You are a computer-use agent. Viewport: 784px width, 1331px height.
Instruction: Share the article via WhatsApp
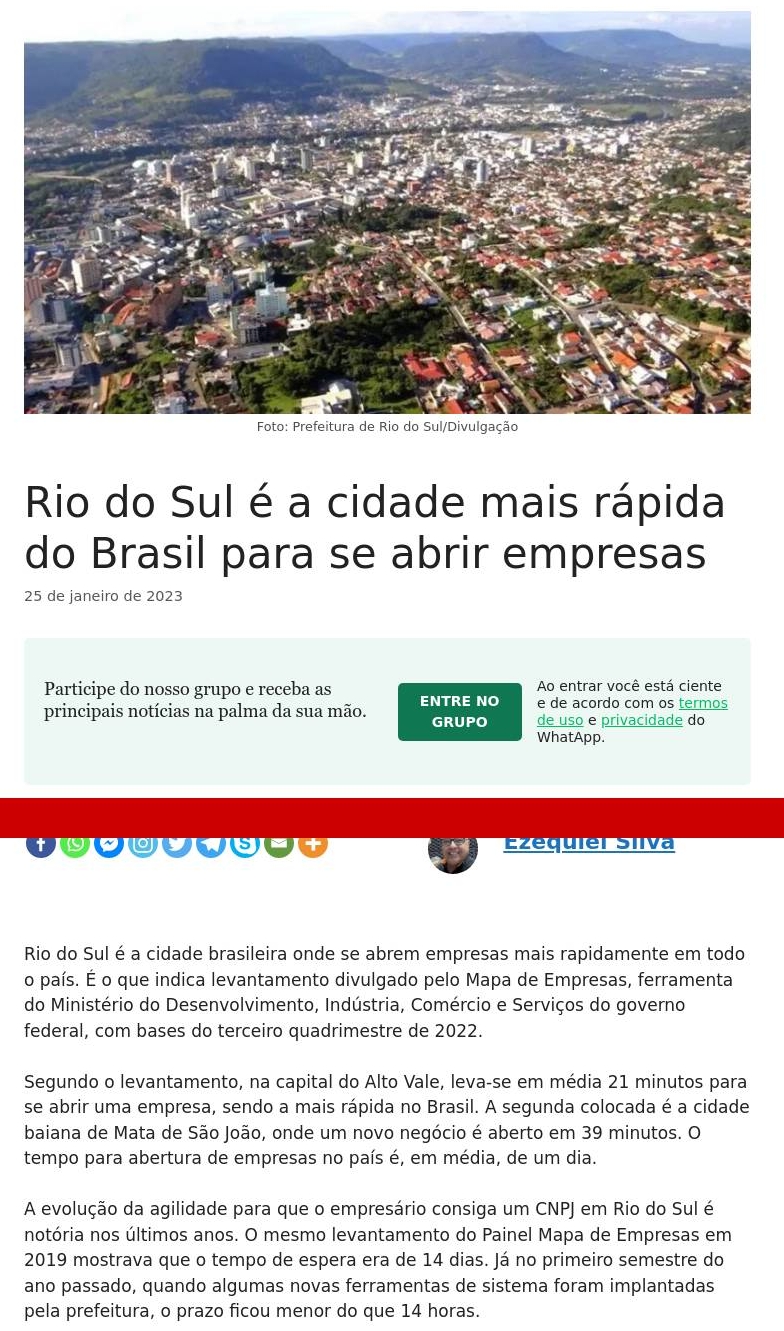[75, 846]
